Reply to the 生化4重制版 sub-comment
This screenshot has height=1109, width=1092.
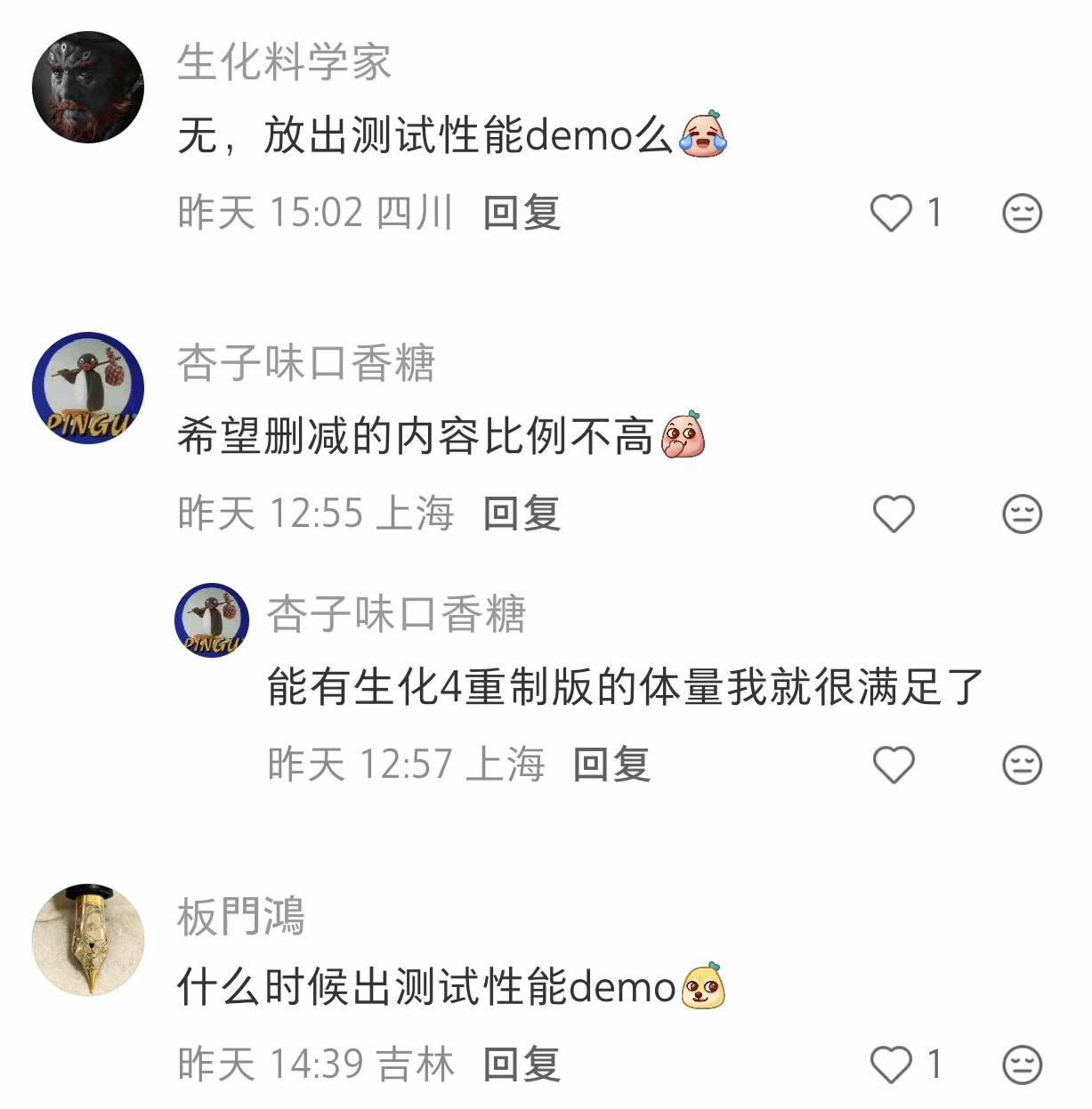611,765
